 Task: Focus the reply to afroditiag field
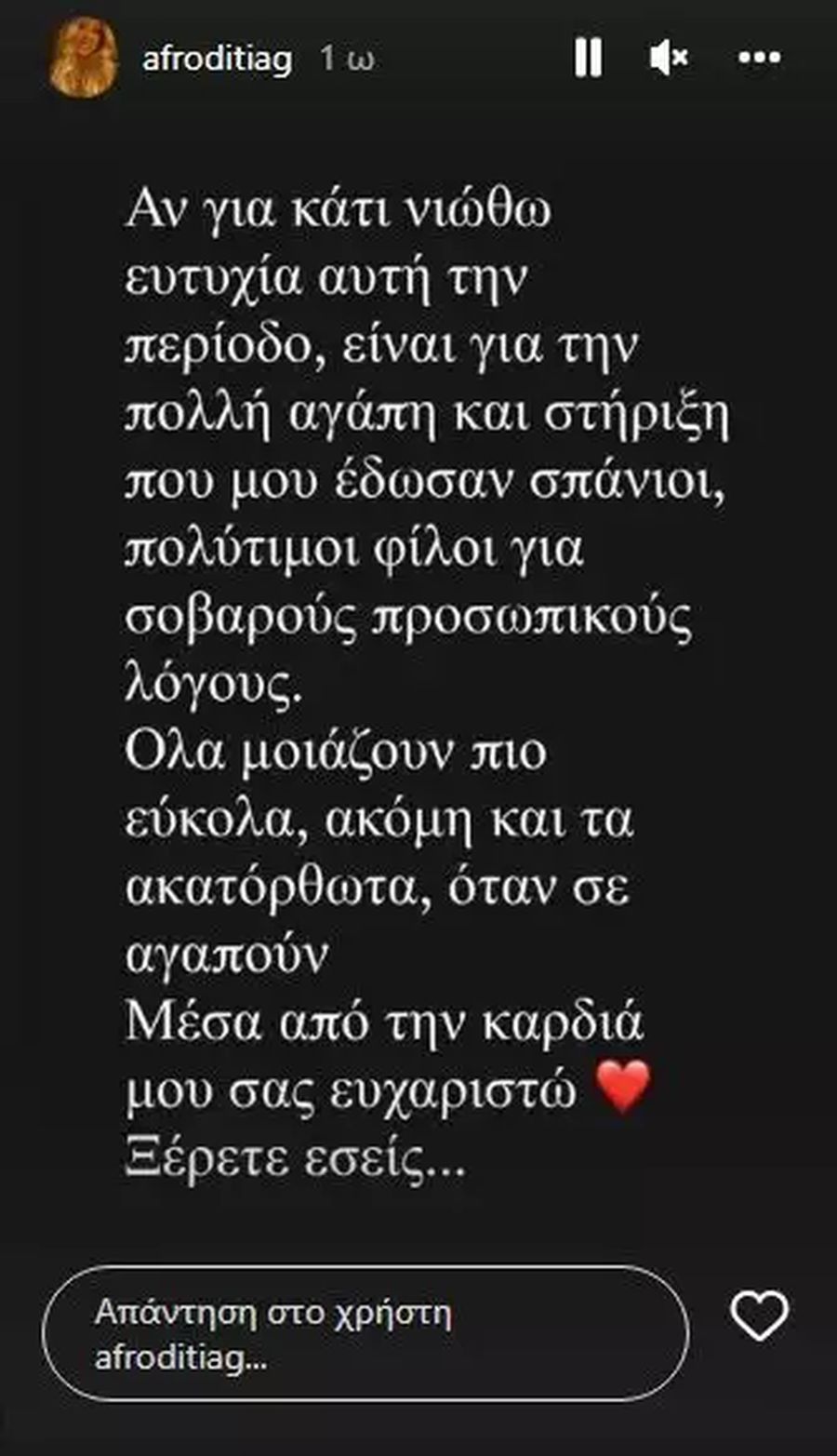point(365,1333)
